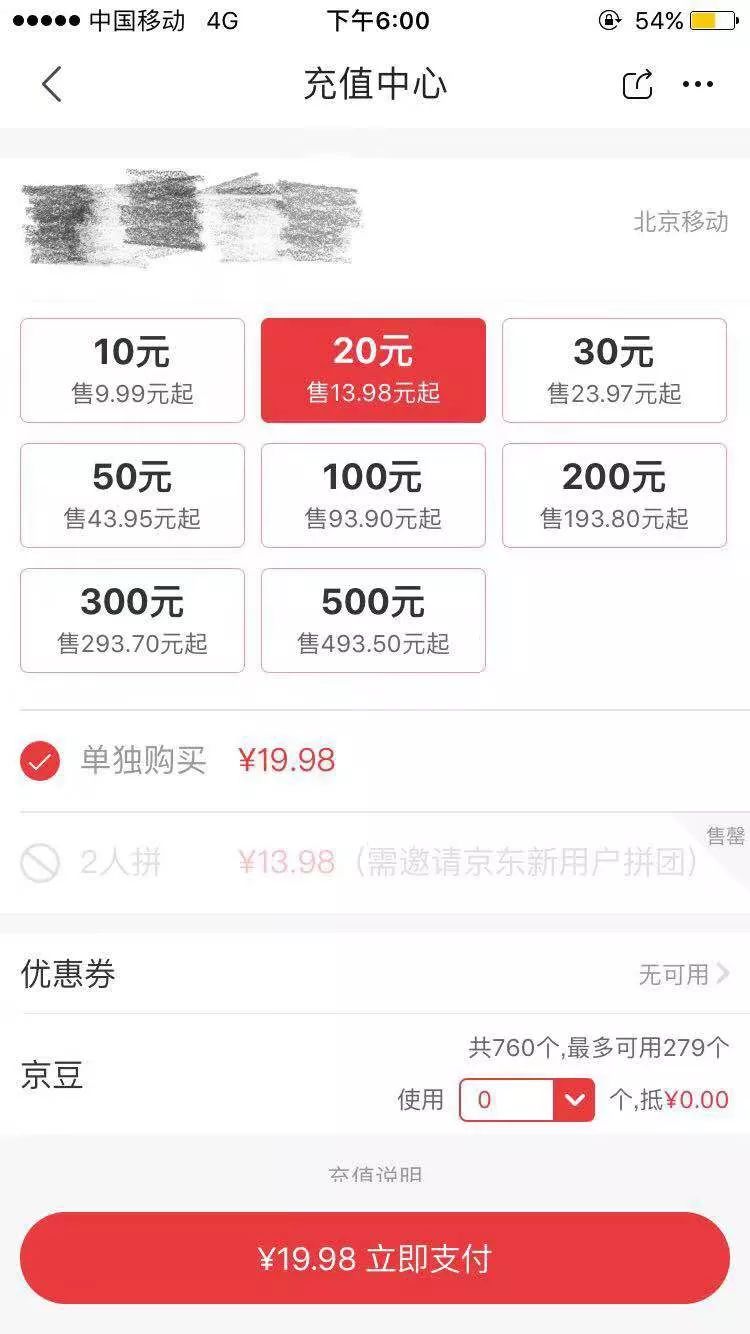Pick the 30元 recharge amount
The width and height of the screenshot is (750, 1334).
pos(614,370)
